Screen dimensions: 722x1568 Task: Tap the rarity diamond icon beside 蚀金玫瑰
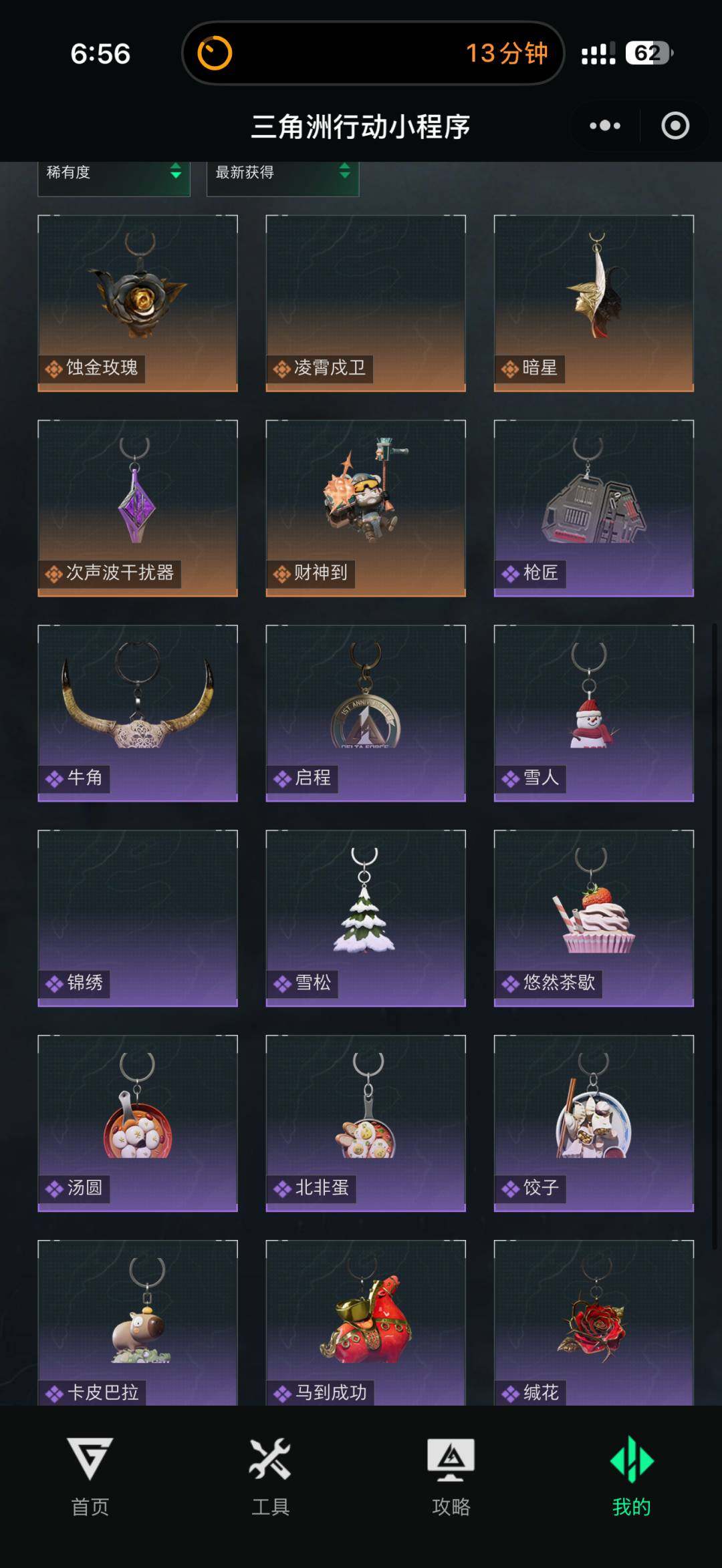click(x=53, y=368)
